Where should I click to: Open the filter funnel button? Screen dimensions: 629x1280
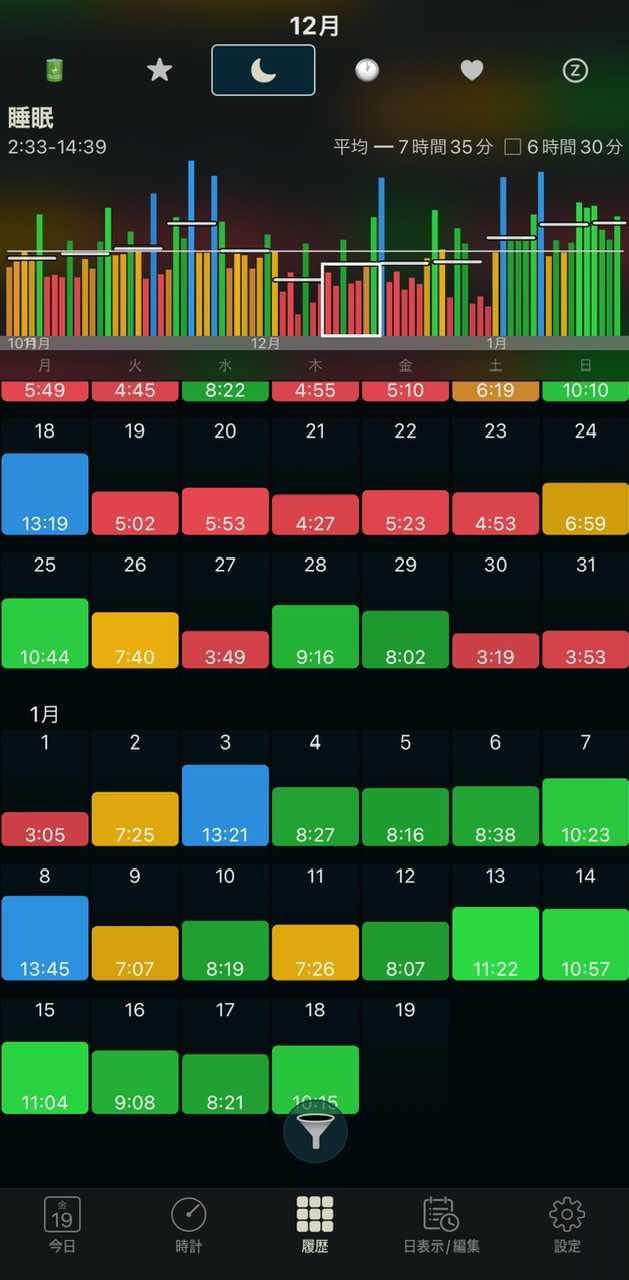[x=315, y=1131]
